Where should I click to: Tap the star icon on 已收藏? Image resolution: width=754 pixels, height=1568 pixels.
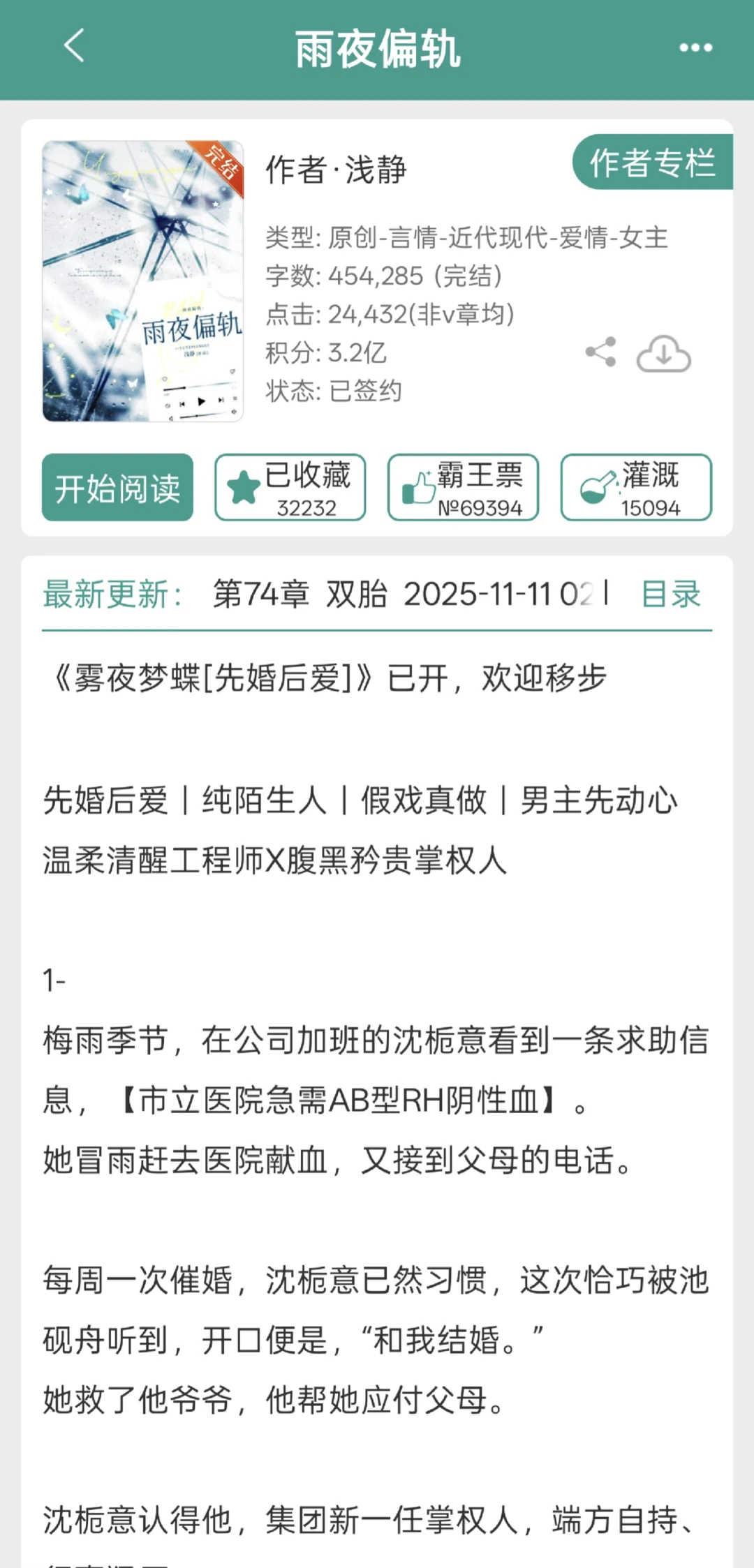243,486
